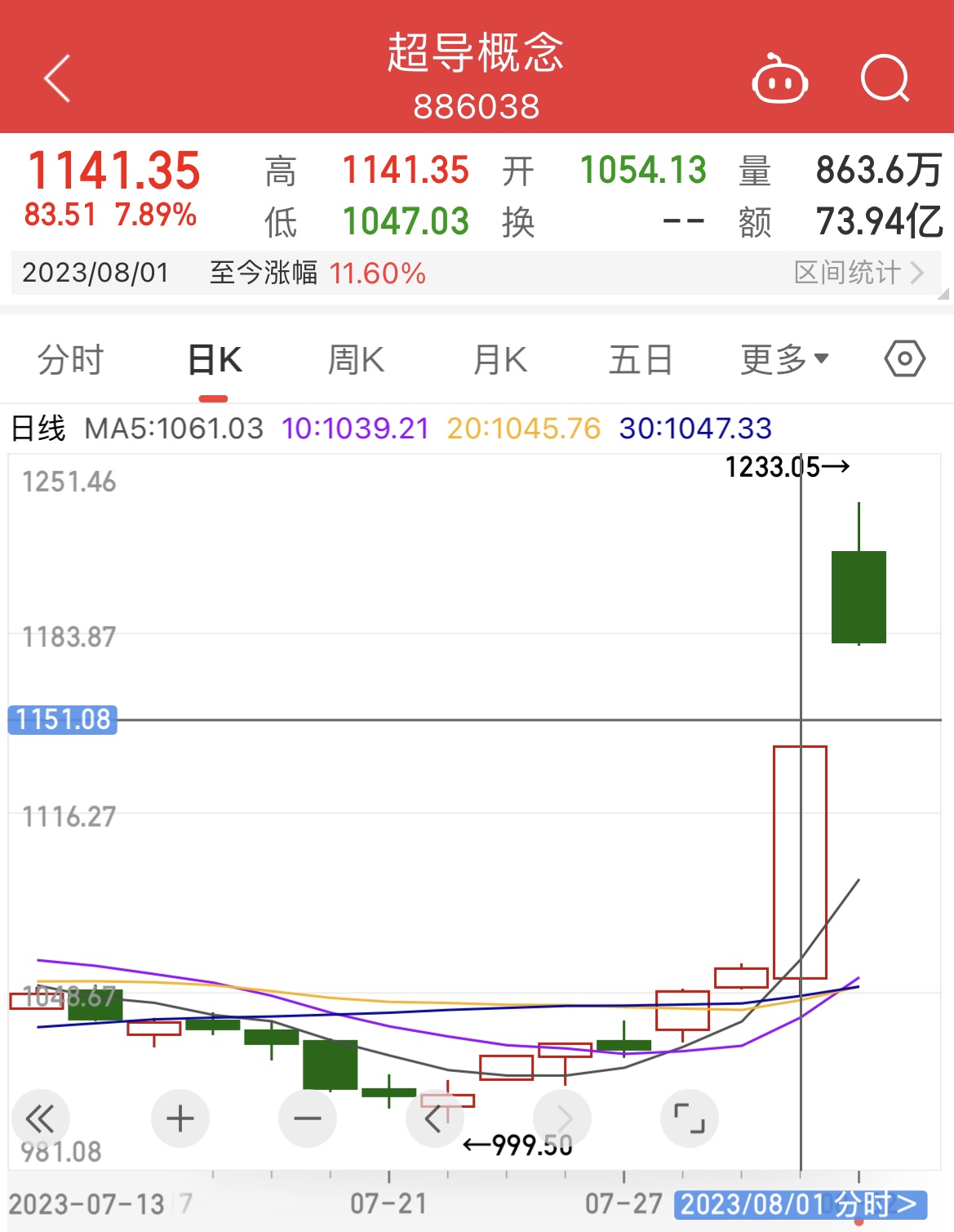This screenshot has width=954, height=1232.
Task: Zoom in the chart with plus
Action: [180, 1119]
